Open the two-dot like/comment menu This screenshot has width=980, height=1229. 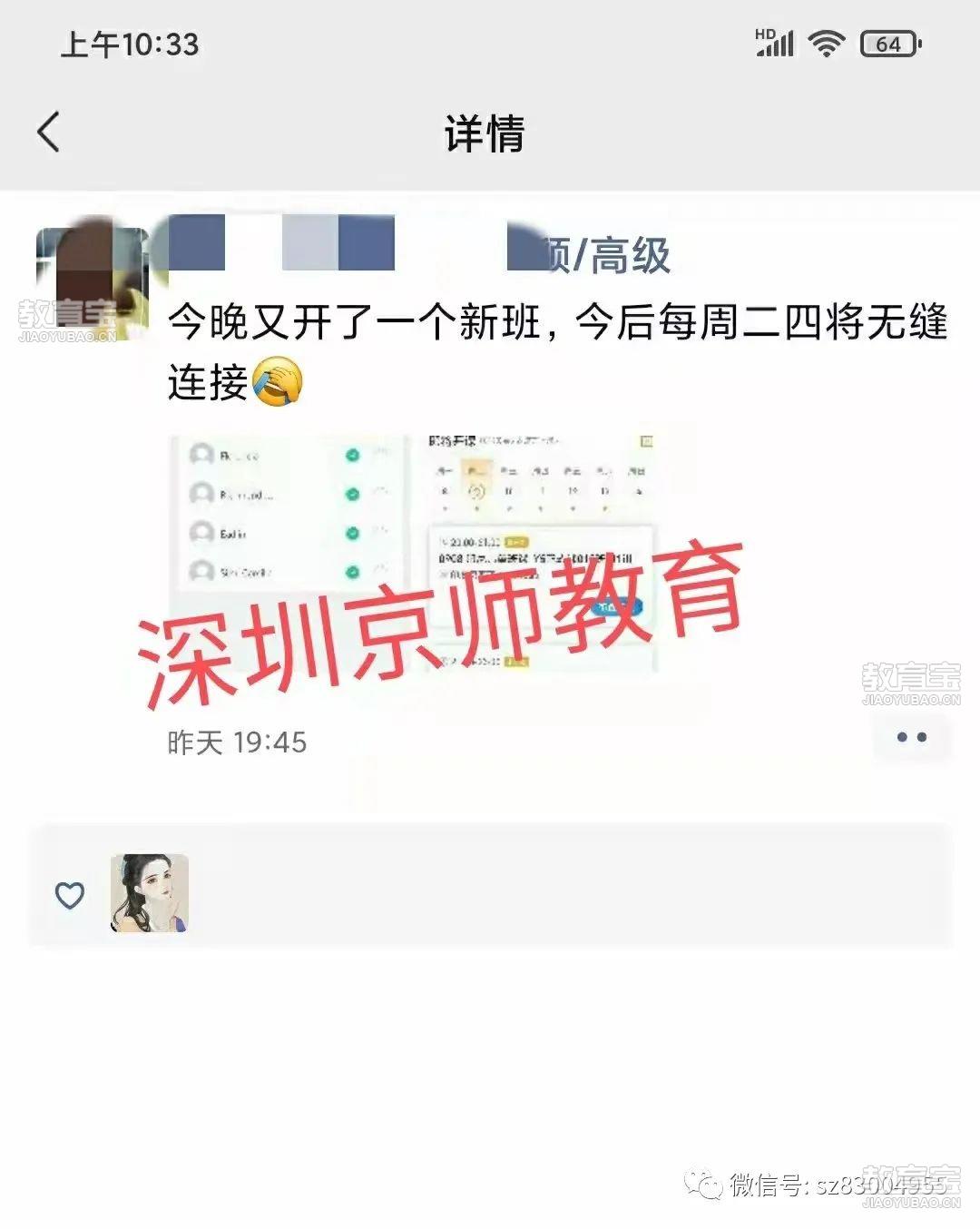[911, 737]
